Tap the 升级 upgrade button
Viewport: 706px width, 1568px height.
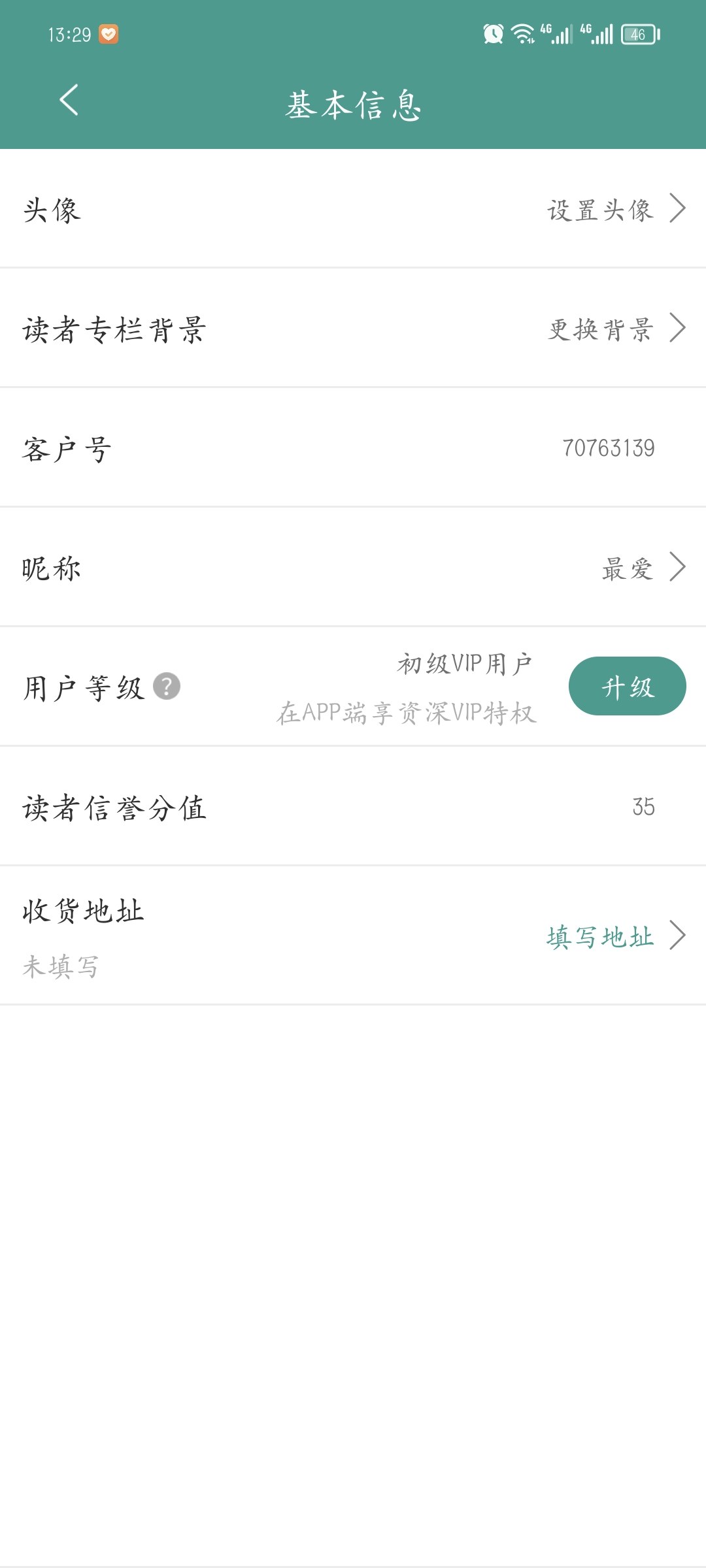point(627,686)
